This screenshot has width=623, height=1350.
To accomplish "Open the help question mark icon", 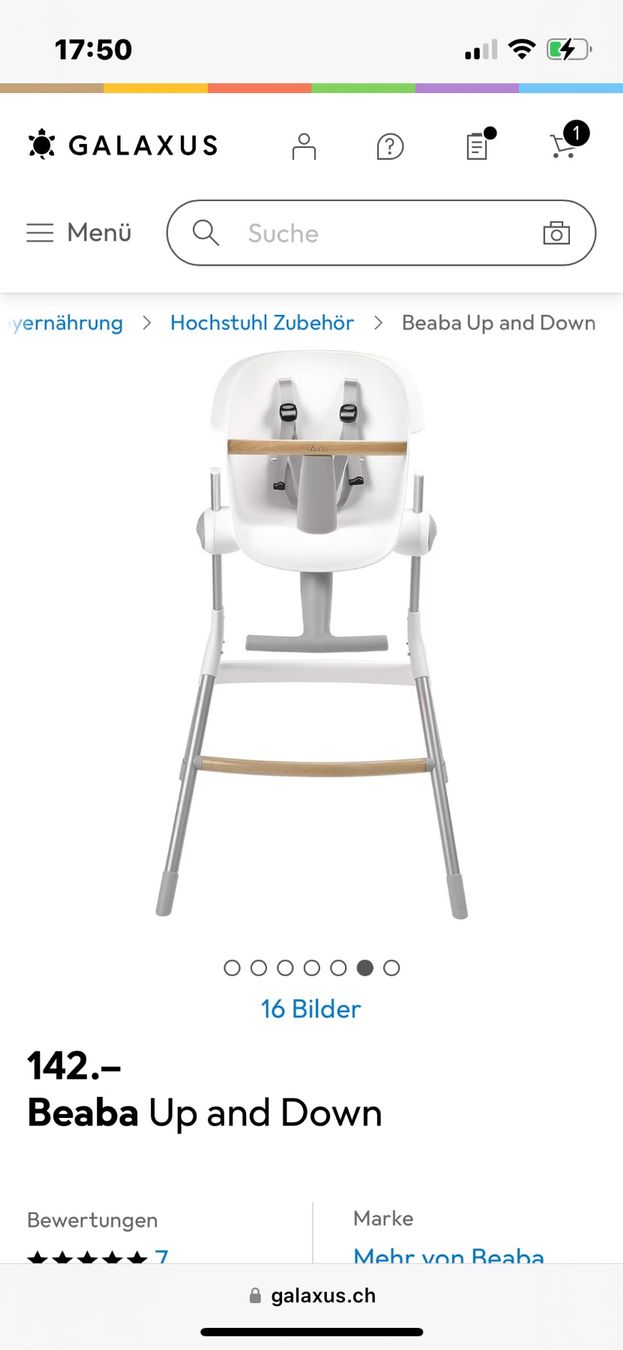I will point(390,147).
